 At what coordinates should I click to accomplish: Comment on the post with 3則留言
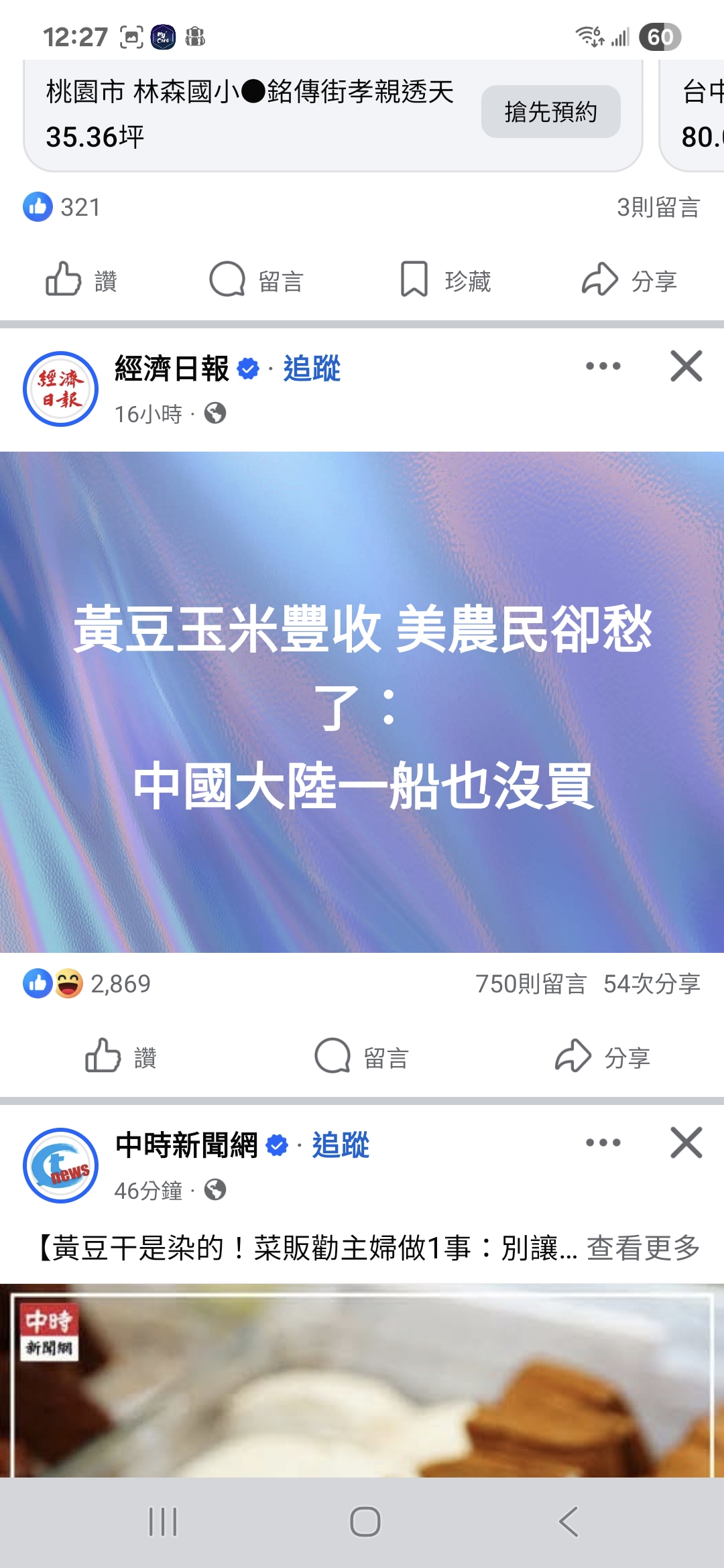pyautogui.click(x=257, y=279)
